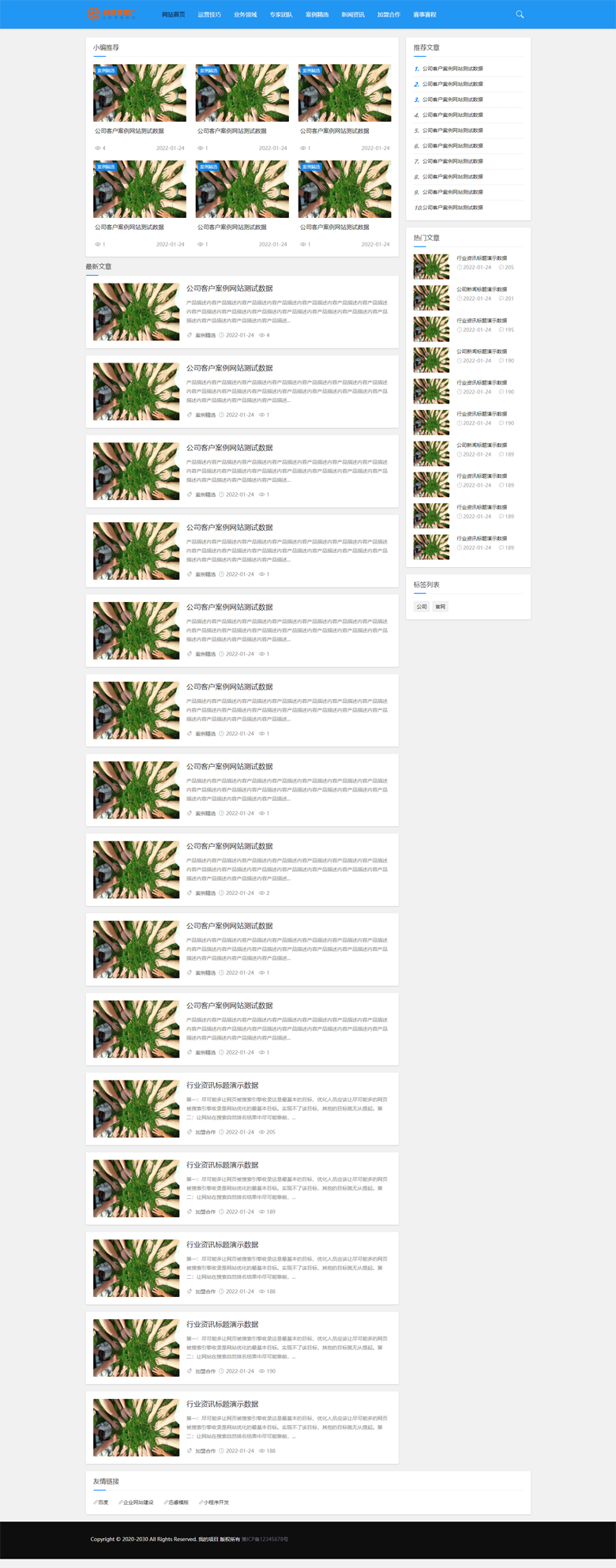Open recommended article number 1 in 推荐文章
Viewport: 616px width, 1568px height.
[x=453, y=69]
